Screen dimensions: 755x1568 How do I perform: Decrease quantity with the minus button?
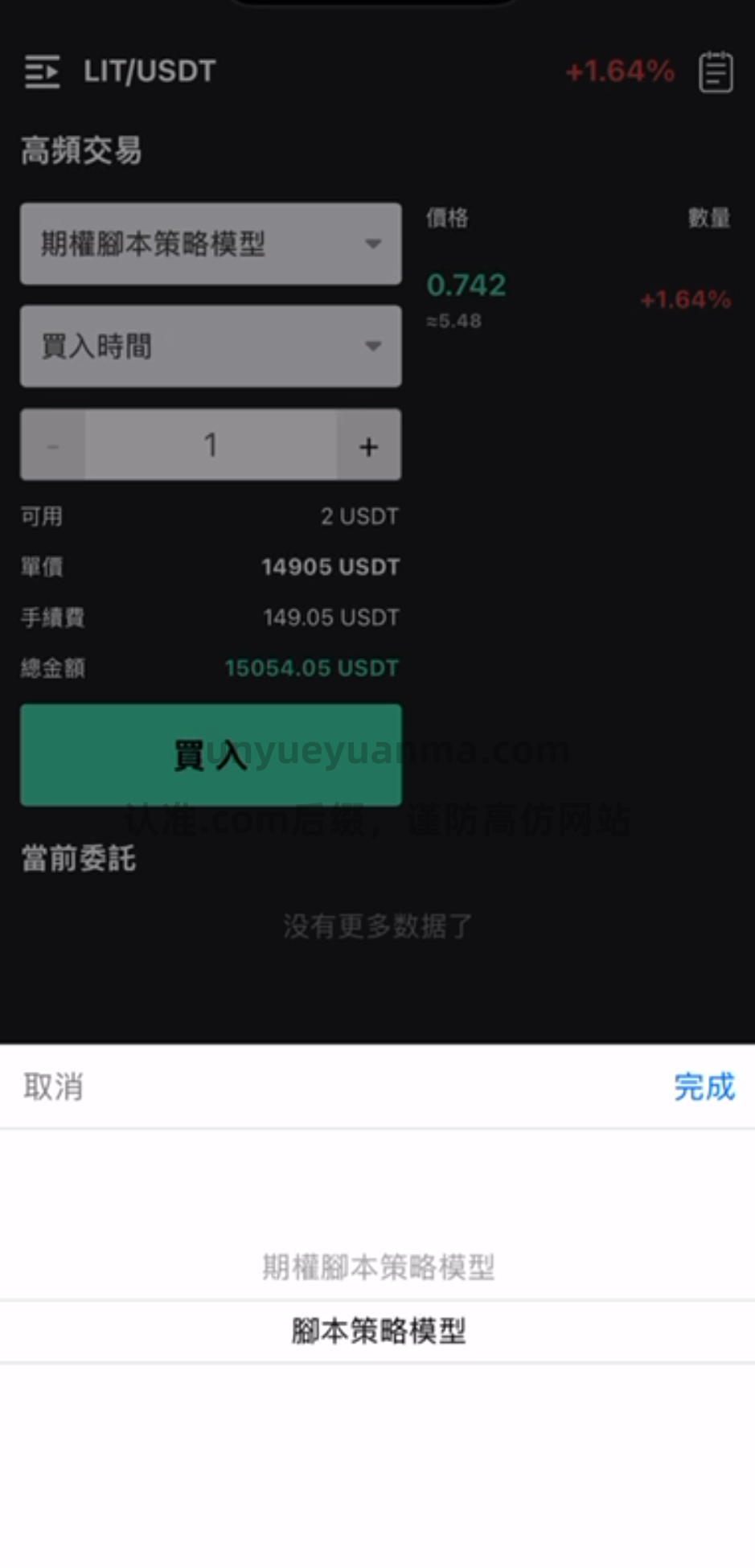53,445
